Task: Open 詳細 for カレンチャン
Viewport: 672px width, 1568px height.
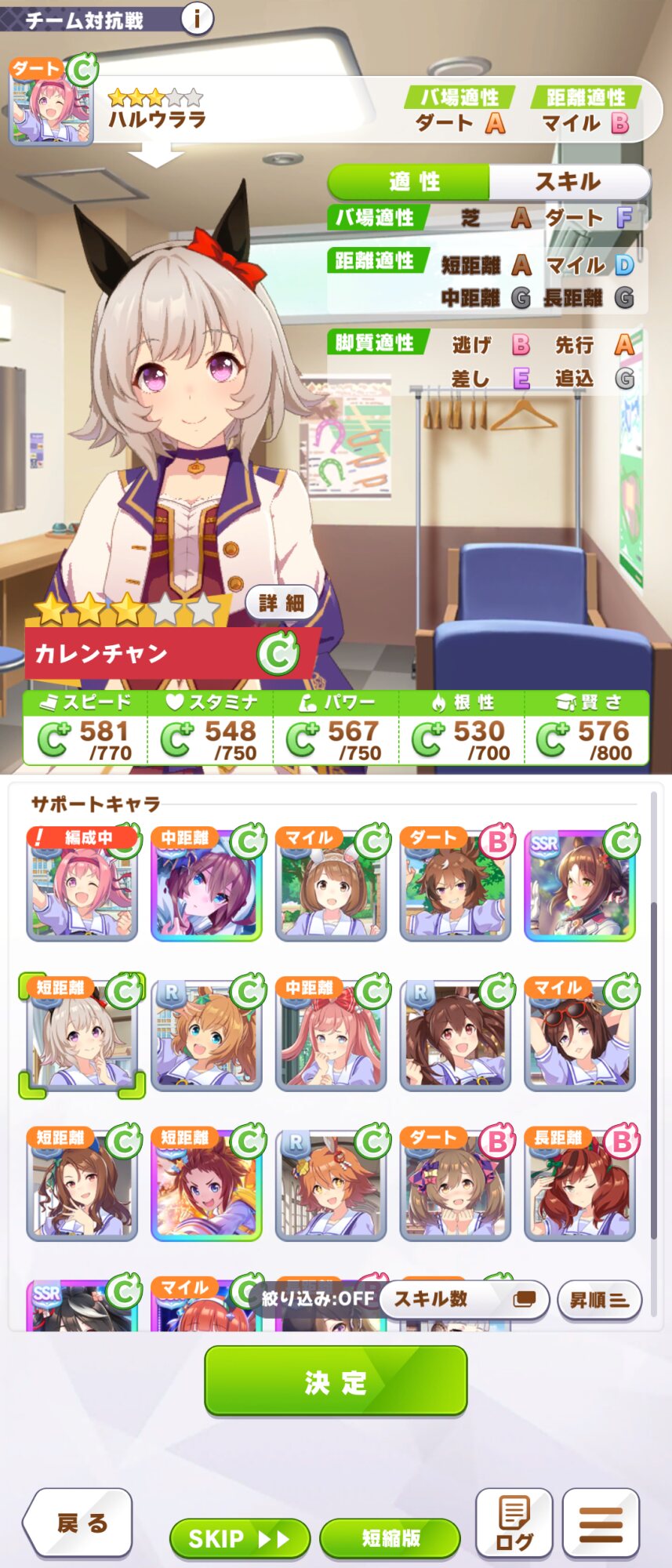Action: pyautogui.click(x=282, y=602)
